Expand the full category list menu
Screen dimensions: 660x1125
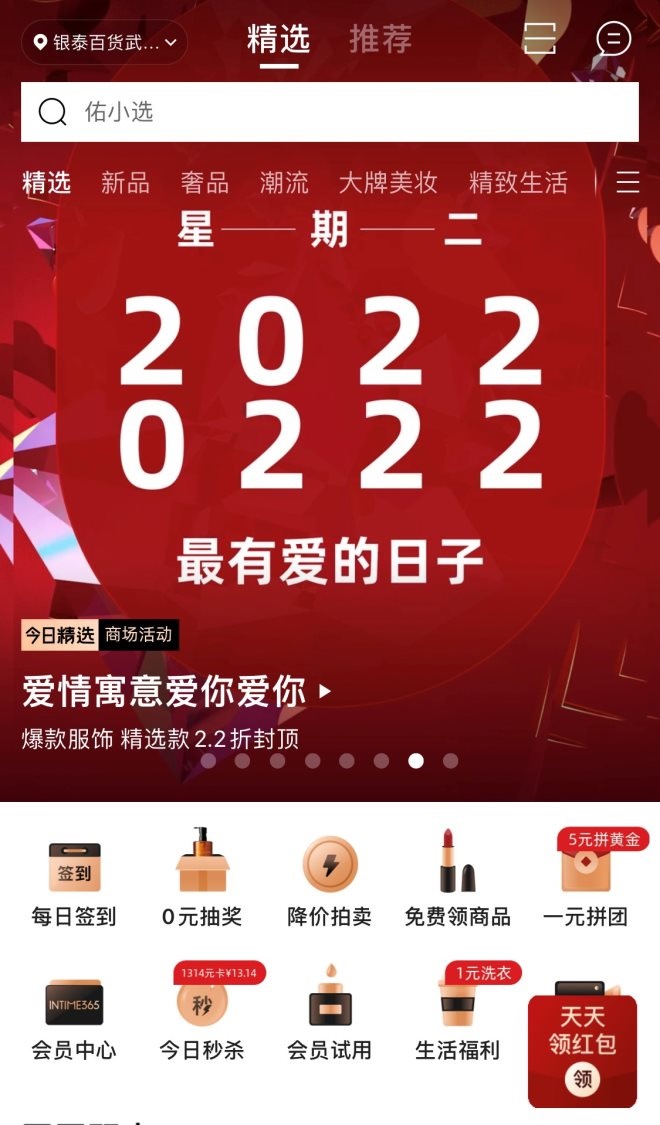click(627, 182)
